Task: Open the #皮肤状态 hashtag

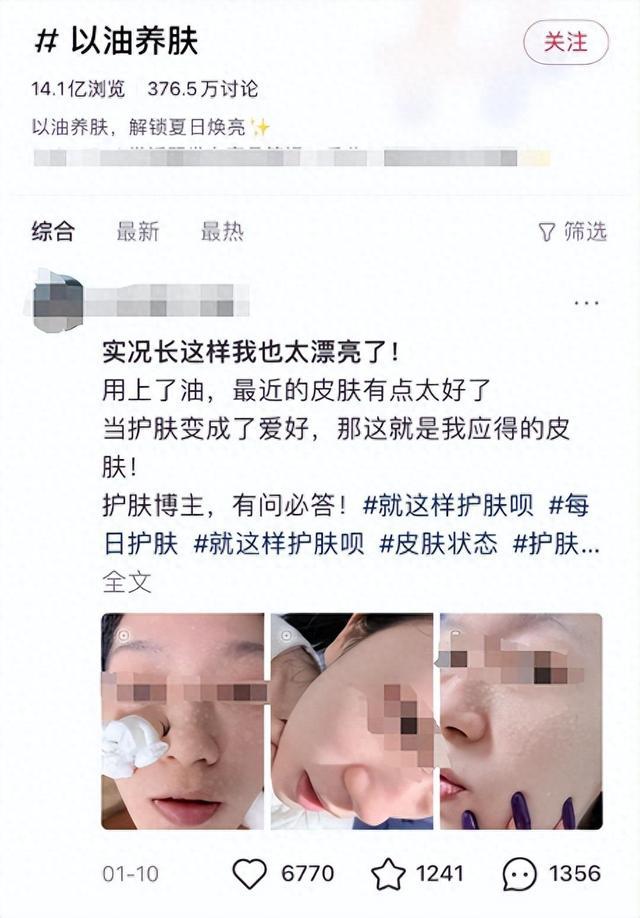Action: (437, 543)
